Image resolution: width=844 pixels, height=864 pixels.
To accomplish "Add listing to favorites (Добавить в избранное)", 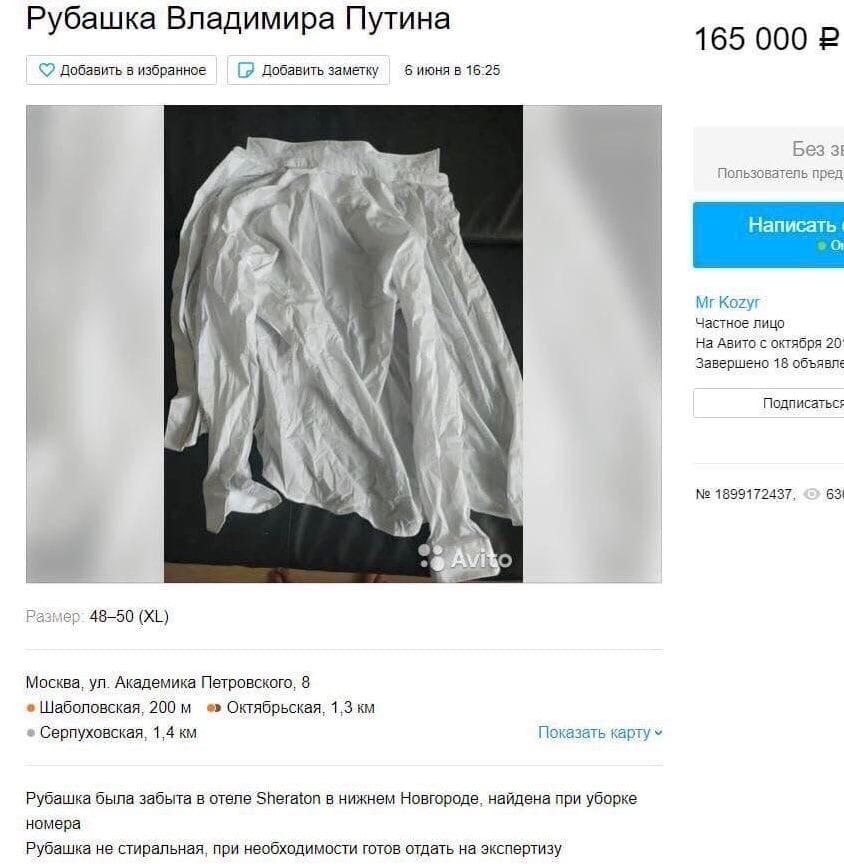I will pos(121,70).
